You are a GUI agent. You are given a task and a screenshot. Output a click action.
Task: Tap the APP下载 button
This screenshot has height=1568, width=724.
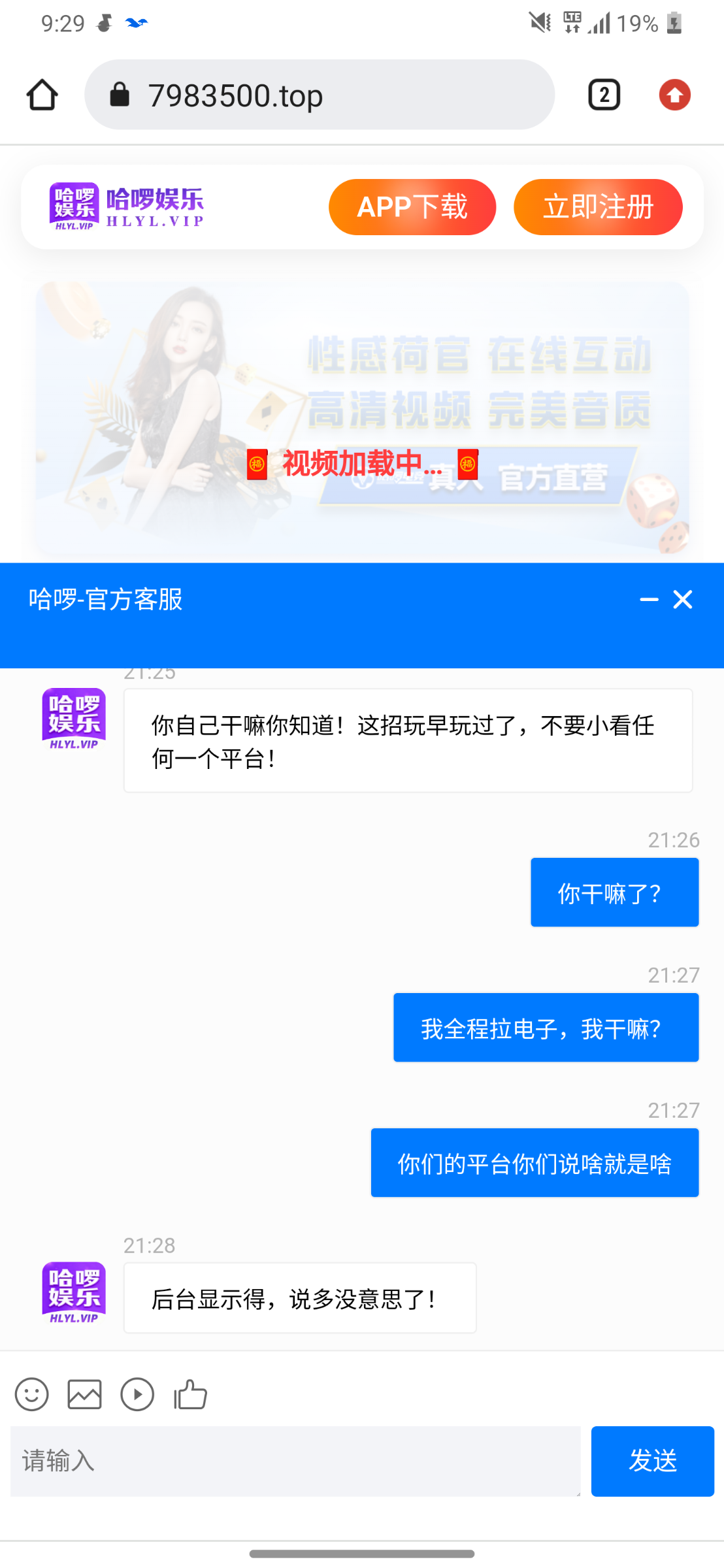(x=412, y=207)
